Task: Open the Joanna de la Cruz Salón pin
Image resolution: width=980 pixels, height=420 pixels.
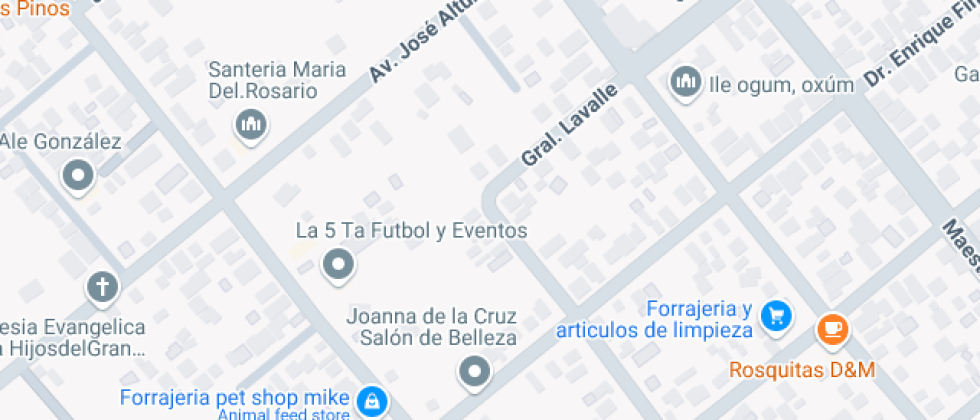Action: pos(474,373)
